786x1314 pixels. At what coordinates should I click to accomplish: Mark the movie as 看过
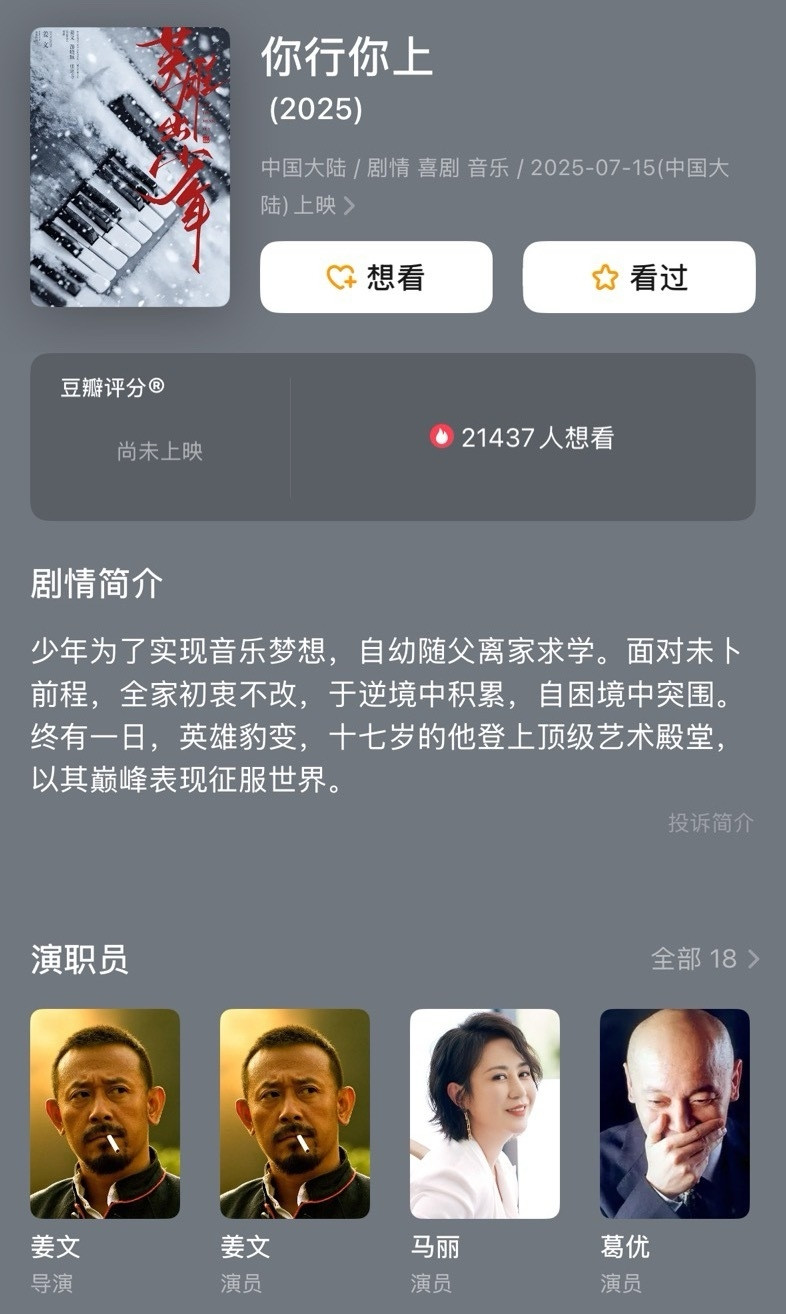tap(638, 277)
